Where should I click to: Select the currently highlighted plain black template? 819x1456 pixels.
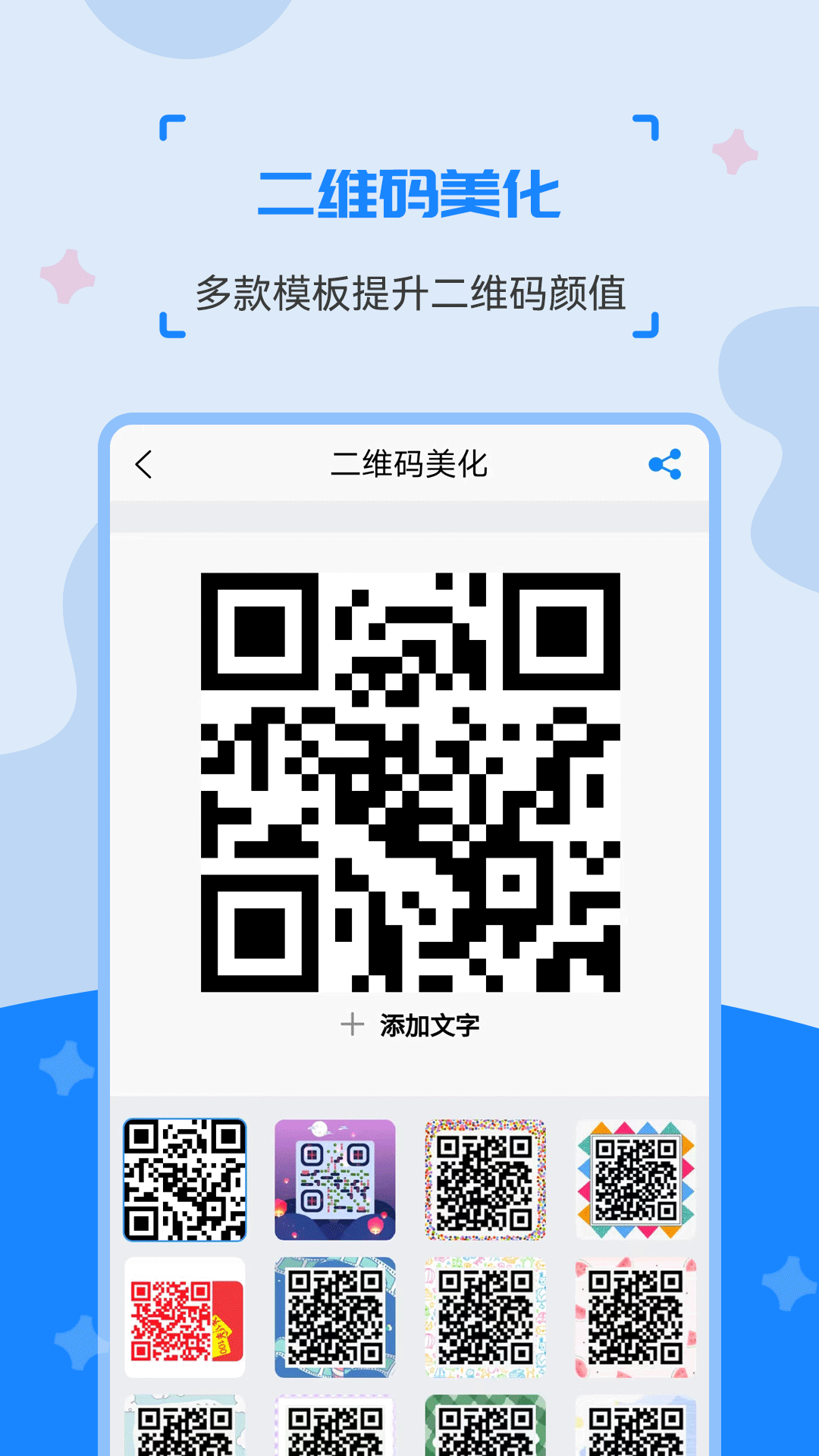[184, 1179]
